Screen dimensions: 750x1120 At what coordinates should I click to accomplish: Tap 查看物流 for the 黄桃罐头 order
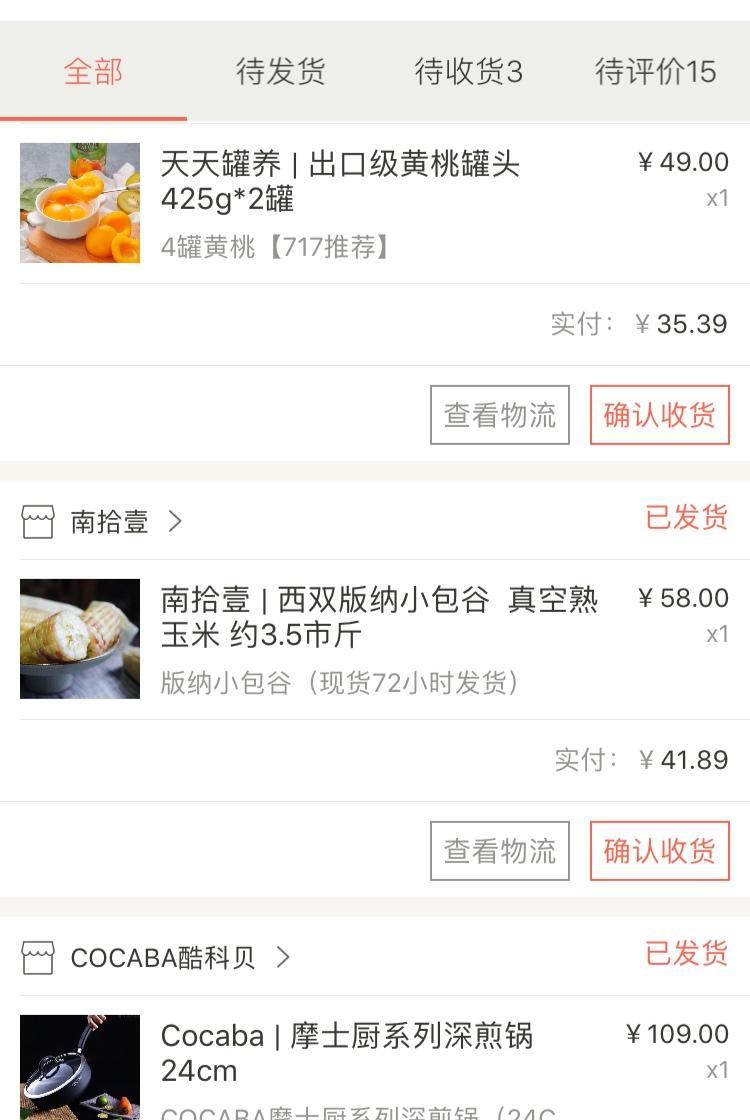click(x=500, y=415)
